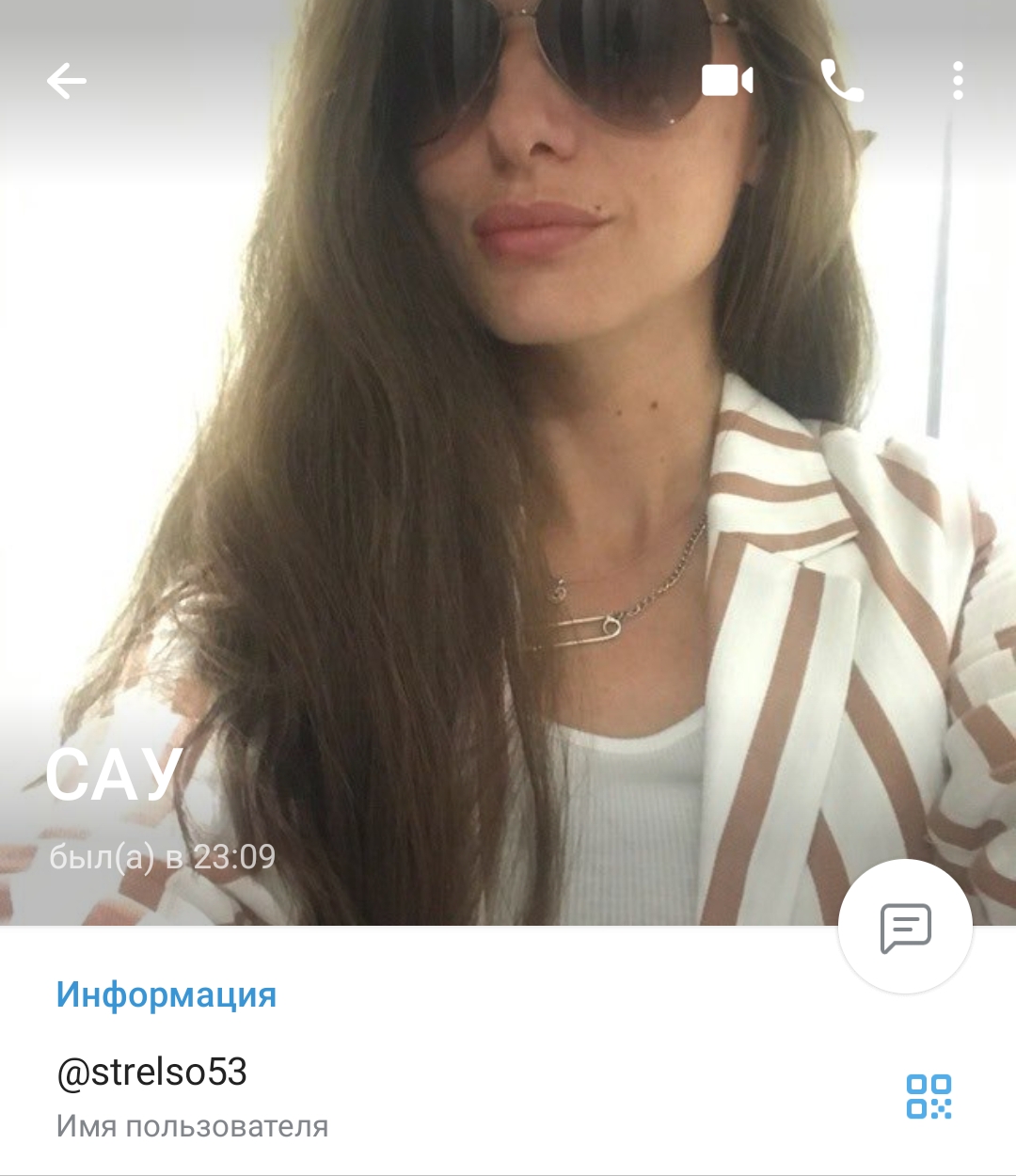Tap the username @strelso53 row
This screenshot has height=1176, width=1016.
point(376,1096)
